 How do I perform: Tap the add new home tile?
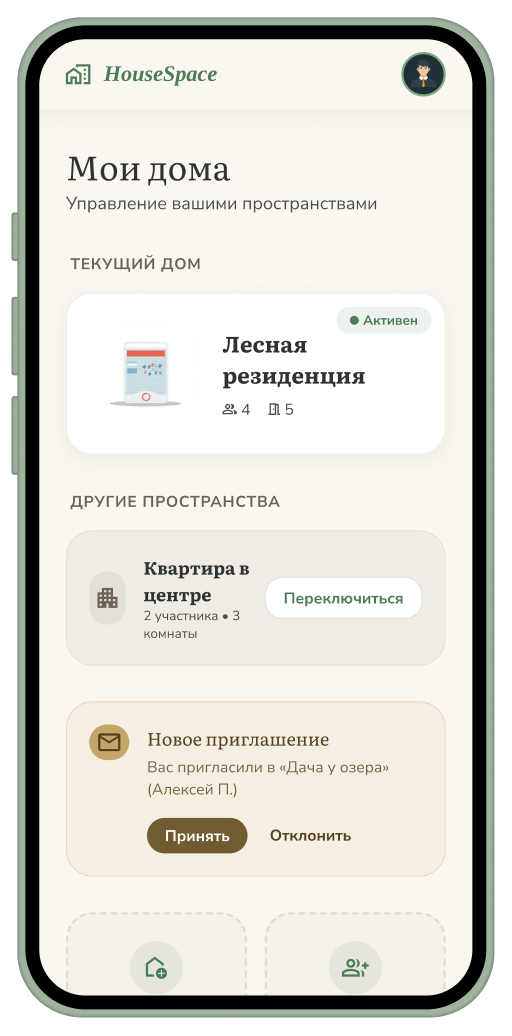tap(157, 953)
